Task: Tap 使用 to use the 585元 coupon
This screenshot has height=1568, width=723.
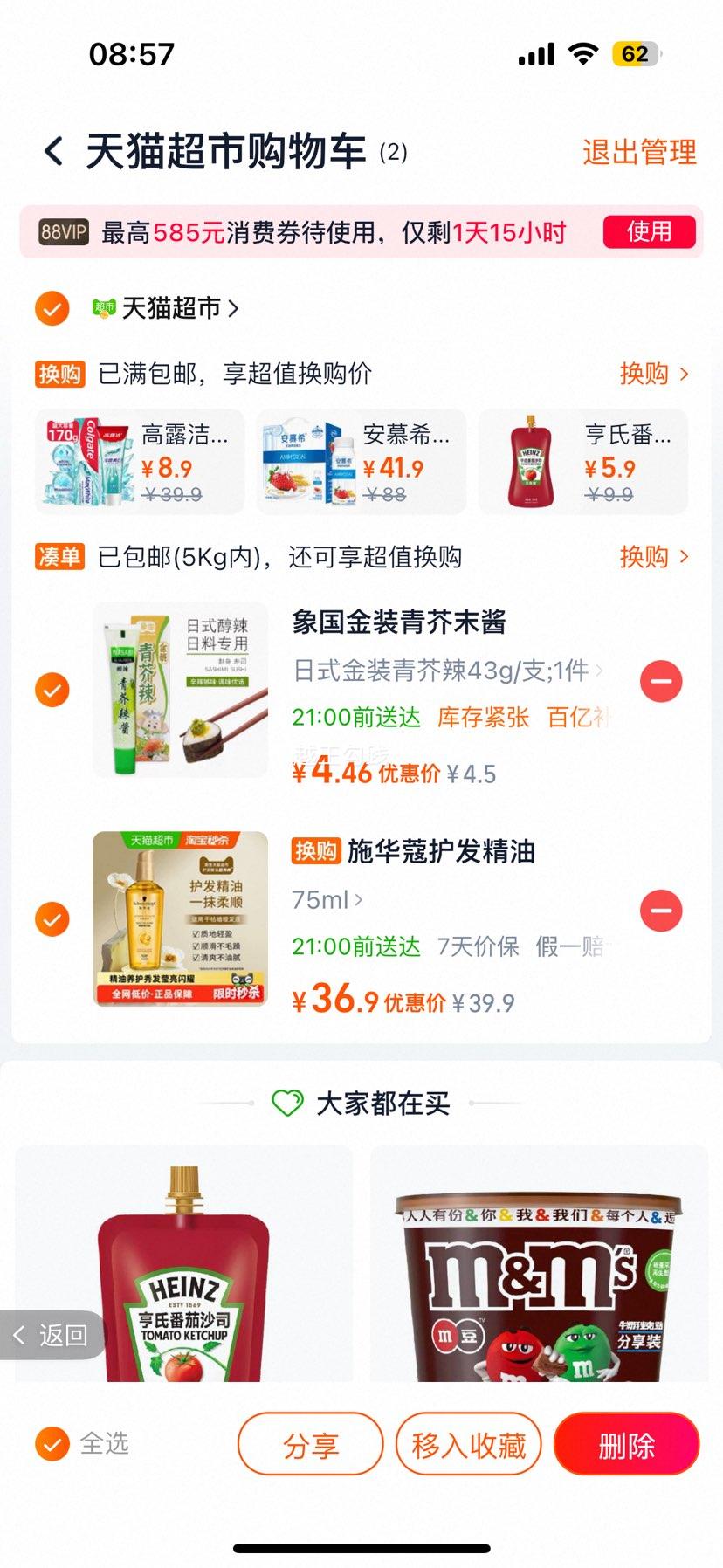Action: 650,231
